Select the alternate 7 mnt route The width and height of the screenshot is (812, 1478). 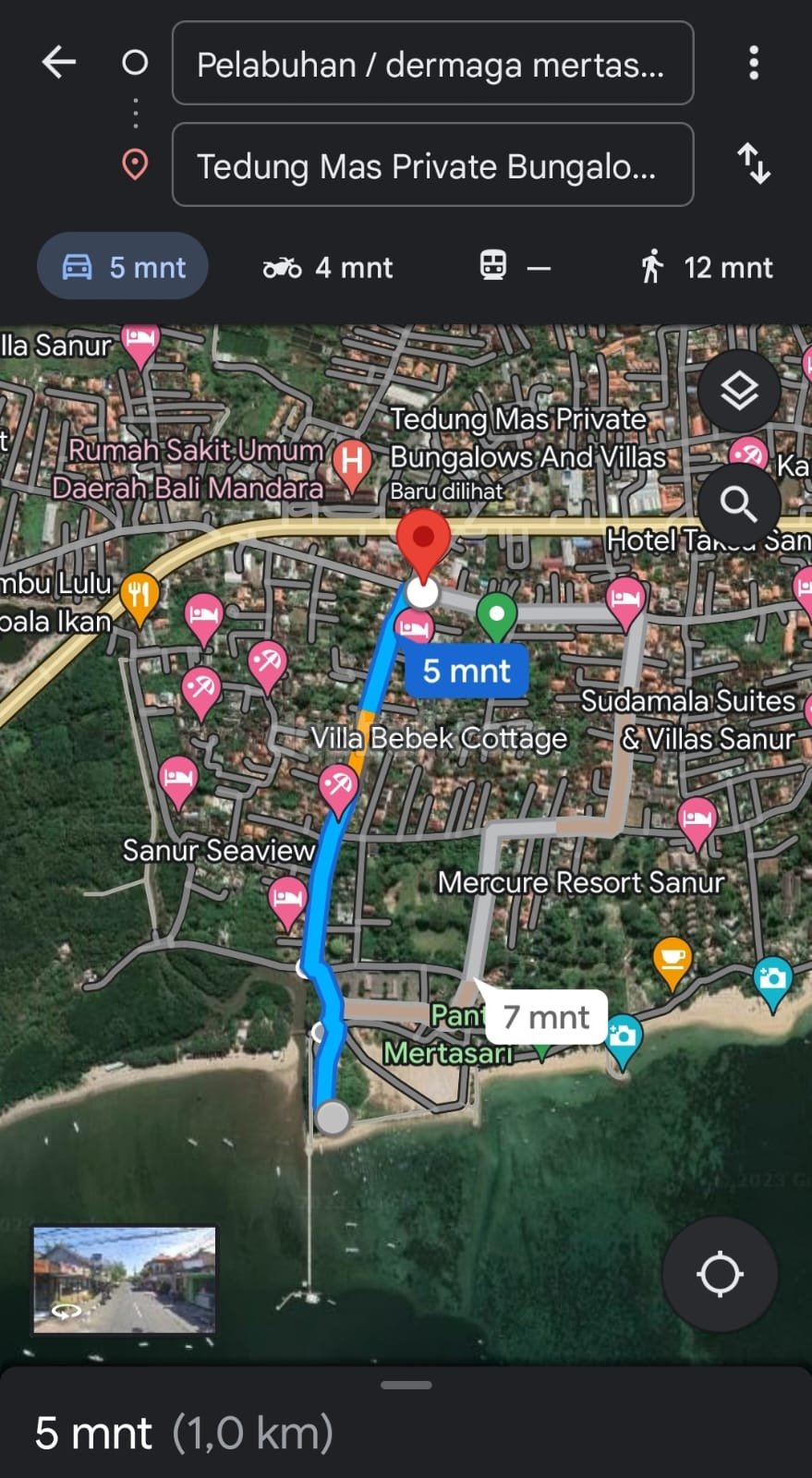(x=545, y=1017)
